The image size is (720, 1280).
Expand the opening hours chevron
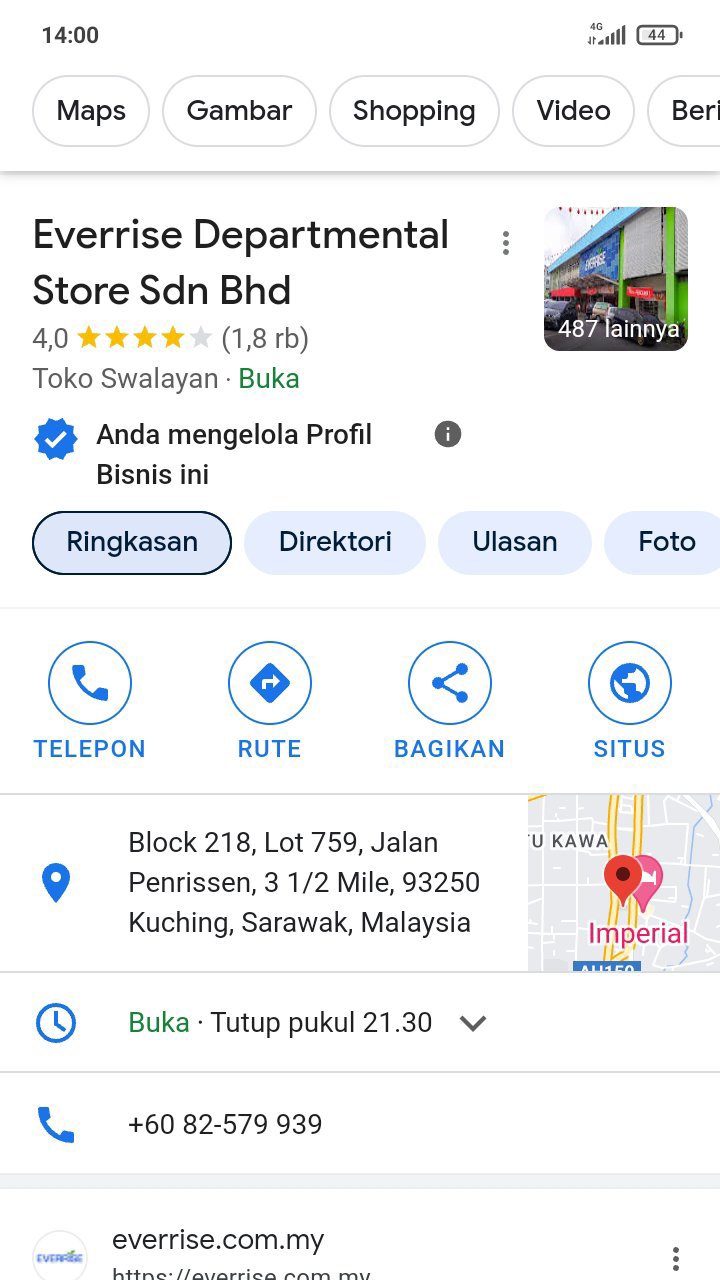click(473, 1023)
